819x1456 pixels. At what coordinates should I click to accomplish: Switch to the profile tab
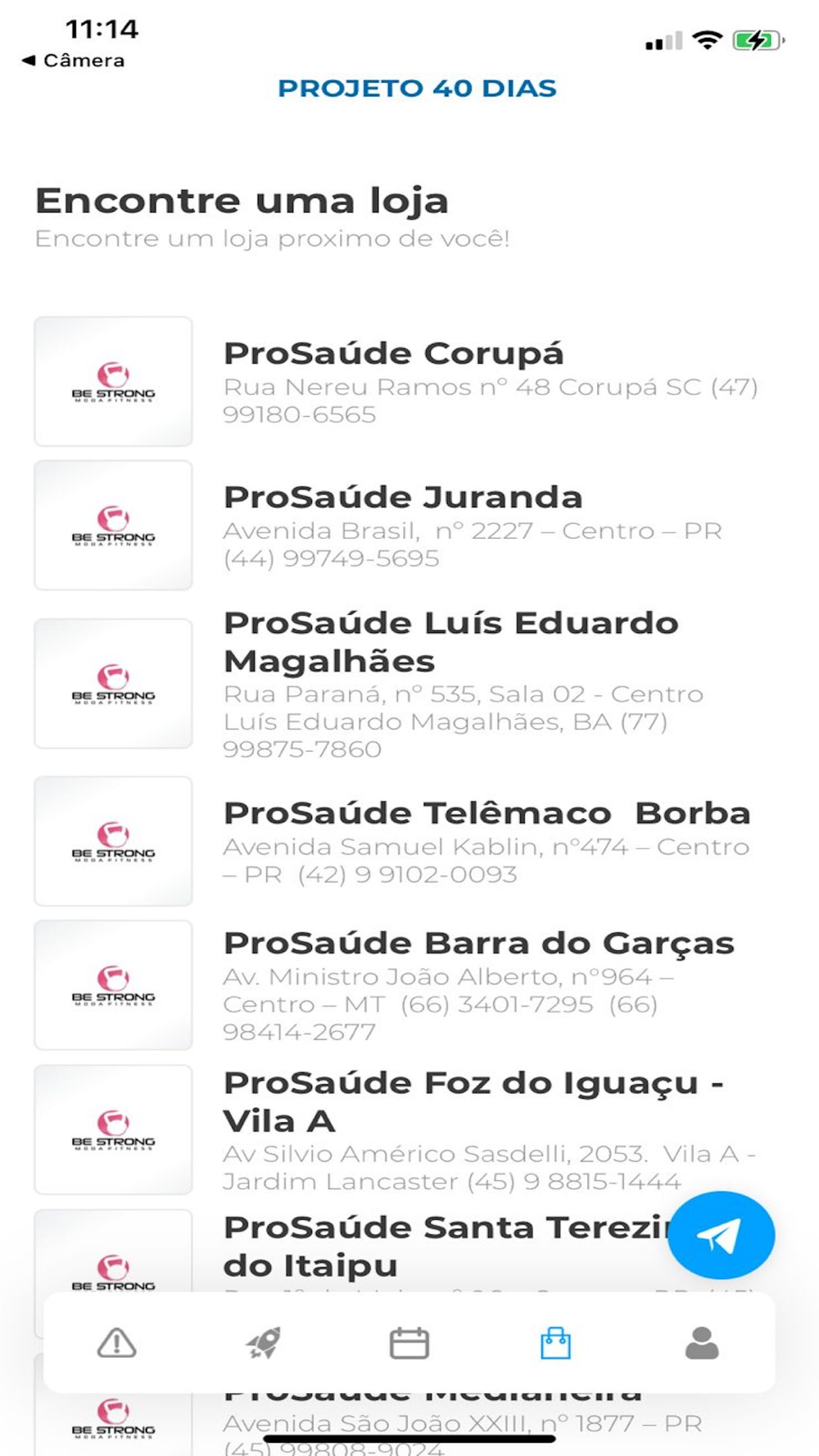(x=702, y=1343)
